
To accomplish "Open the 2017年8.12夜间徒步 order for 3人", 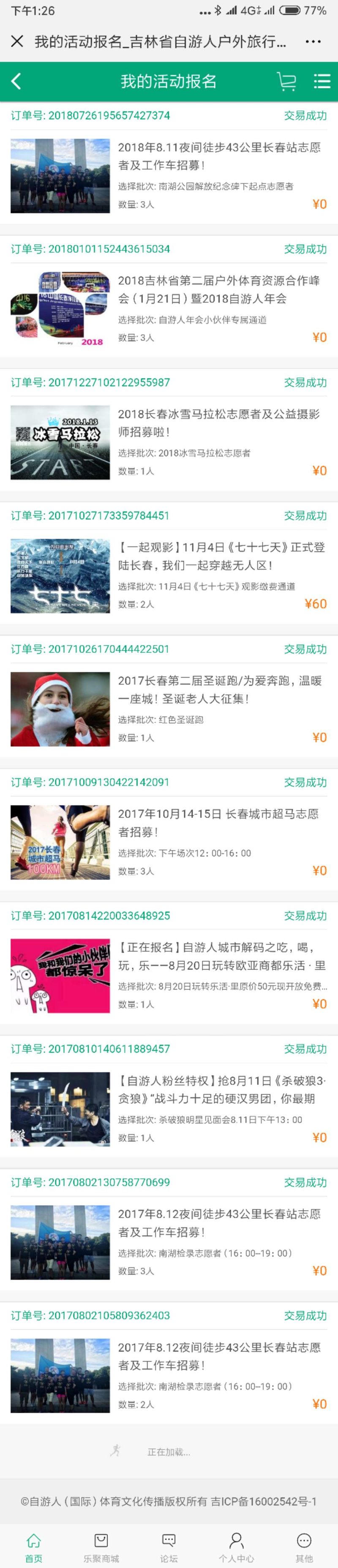I will (218, 1223).
